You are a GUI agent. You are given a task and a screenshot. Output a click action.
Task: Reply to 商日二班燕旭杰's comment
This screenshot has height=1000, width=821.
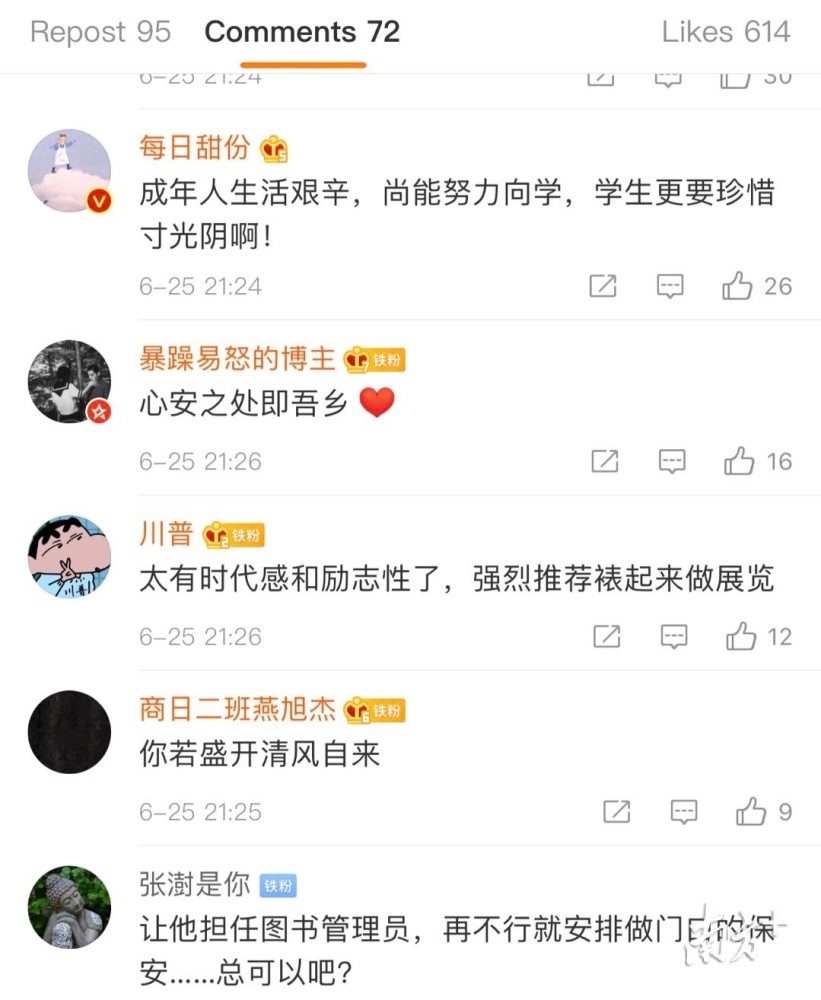click(x=684, y=812)
